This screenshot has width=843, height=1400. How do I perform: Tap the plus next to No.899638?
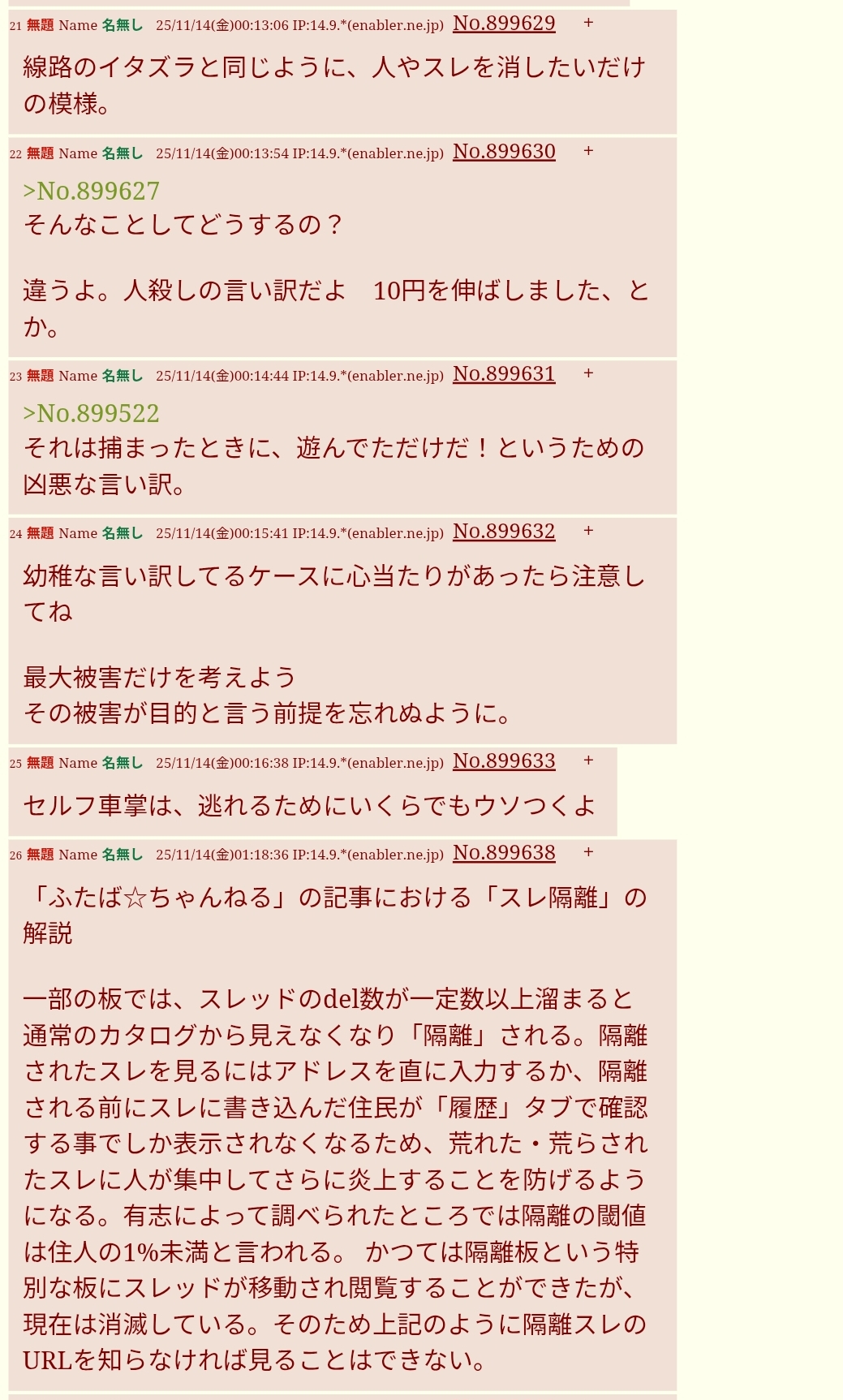(x=588, y=852)
